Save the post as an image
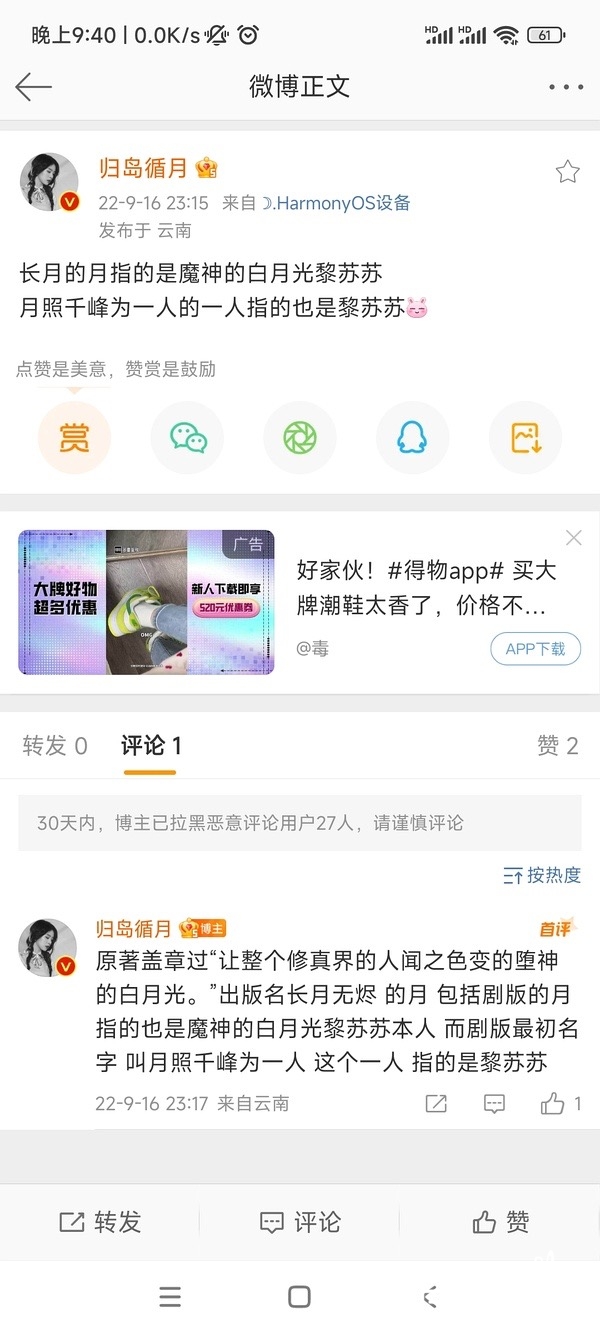600x1333 pixels. (525, 437)
